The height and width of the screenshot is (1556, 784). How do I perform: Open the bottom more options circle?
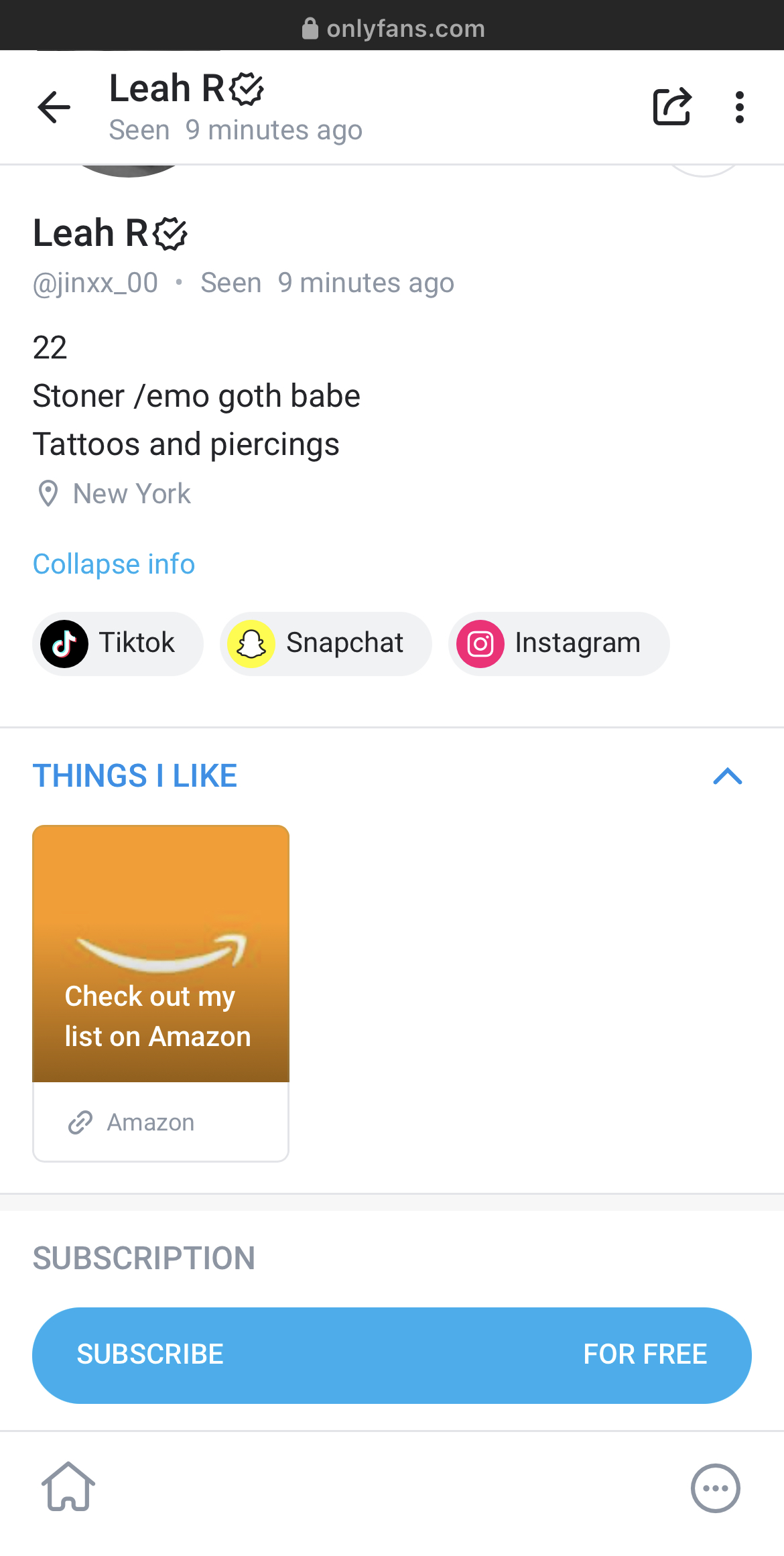[716, 1488]
